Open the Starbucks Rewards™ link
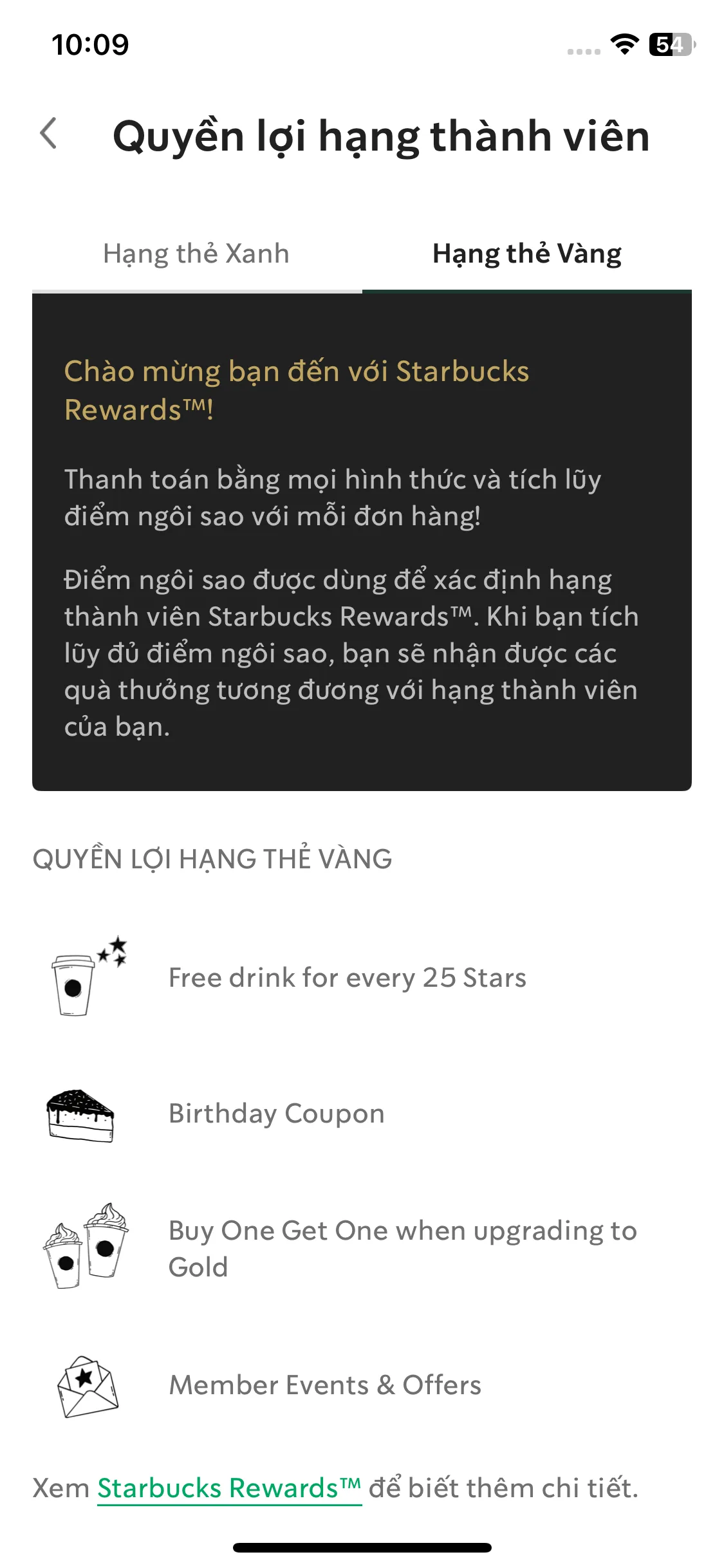 pyautogui.click(x=229, y=1488)
